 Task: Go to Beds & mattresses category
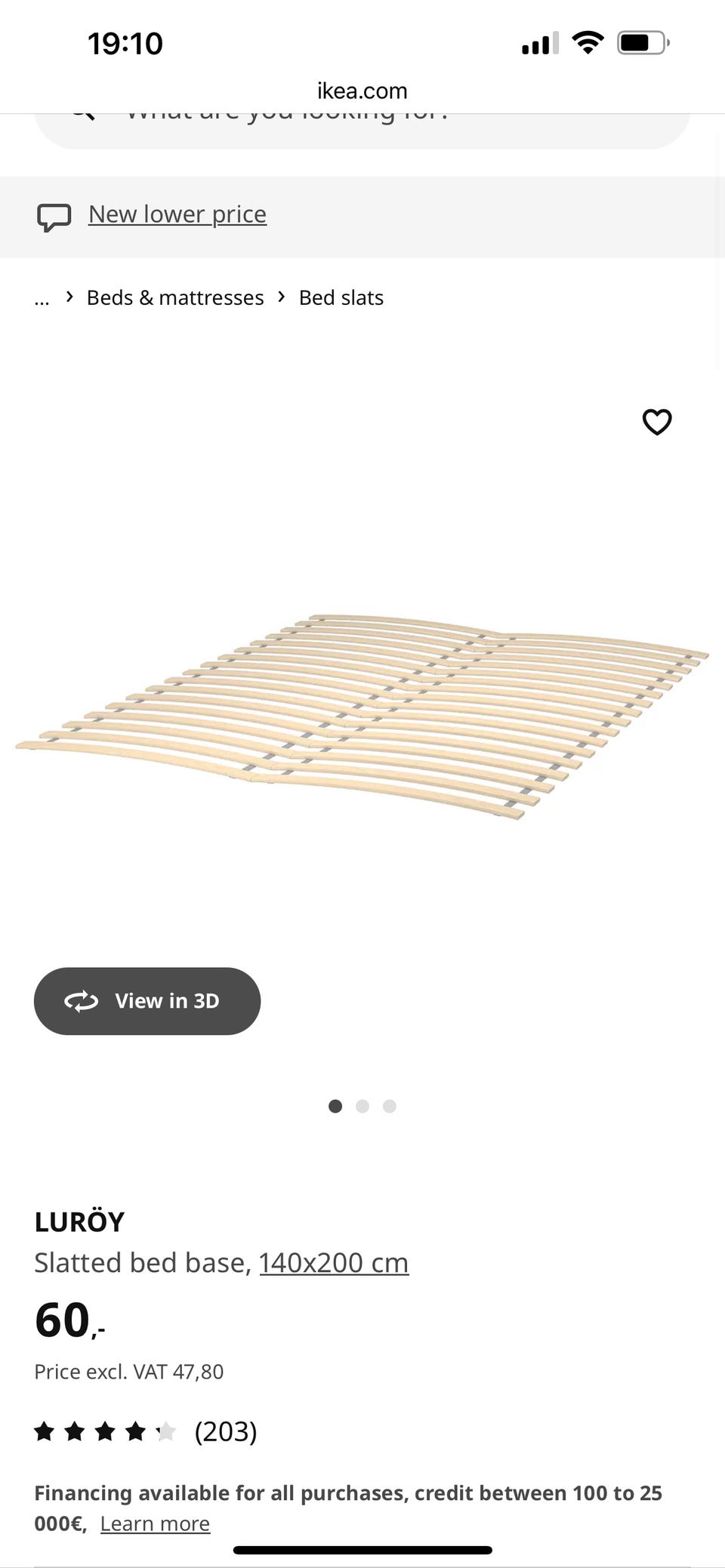tap(175, 298)
